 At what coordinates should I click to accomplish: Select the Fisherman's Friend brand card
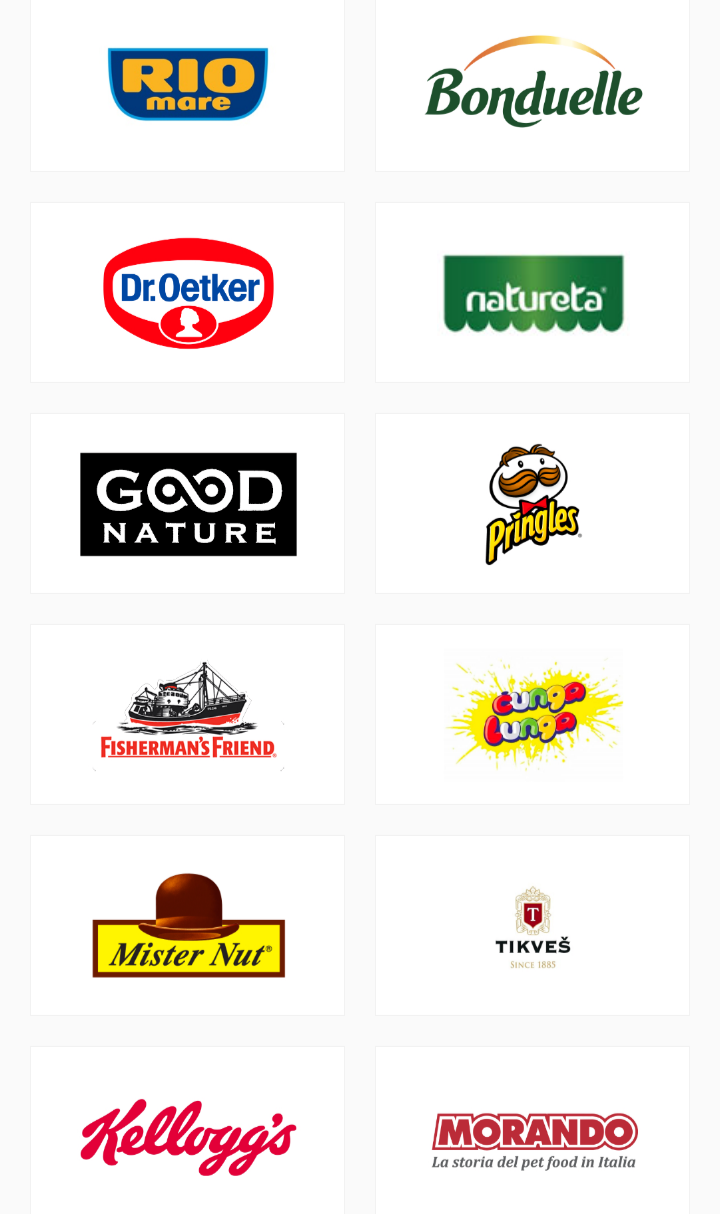pos(188,715)
